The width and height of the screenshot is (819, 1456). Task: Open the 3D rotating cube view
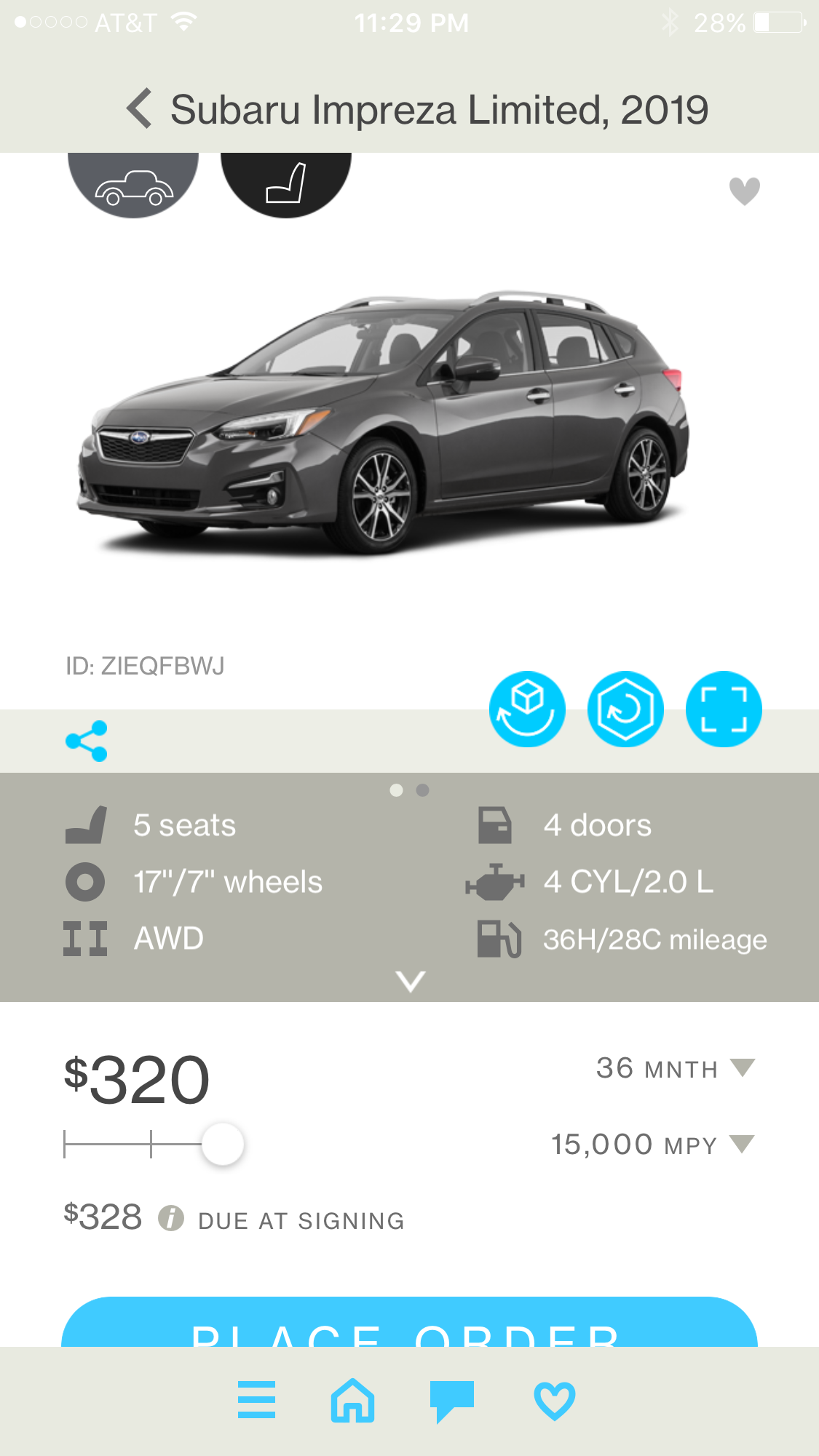527,709
